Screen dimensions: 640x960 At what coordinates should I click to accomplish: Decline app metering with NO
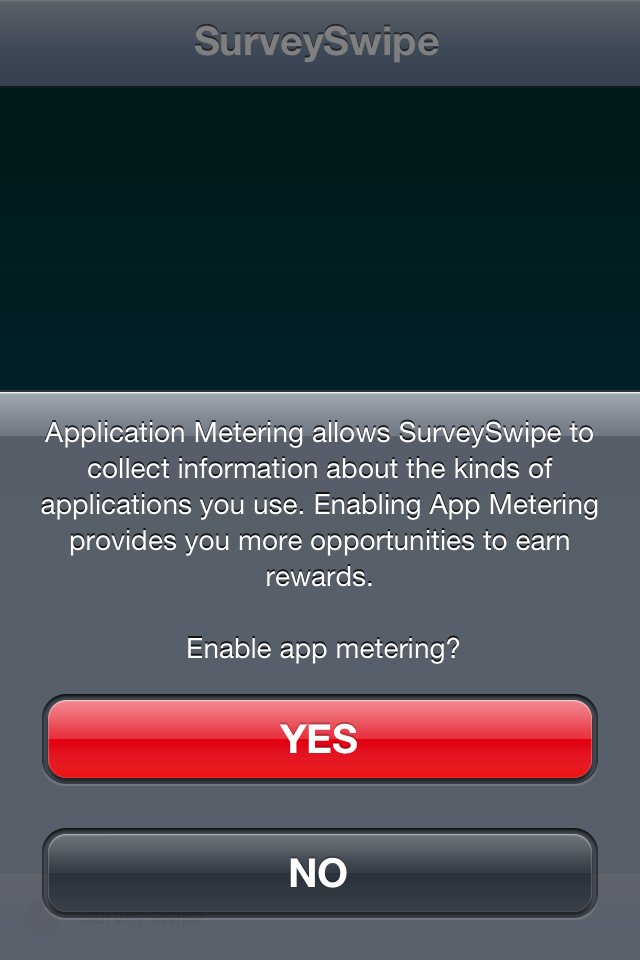pyautogui.click(x=319, y=873)
